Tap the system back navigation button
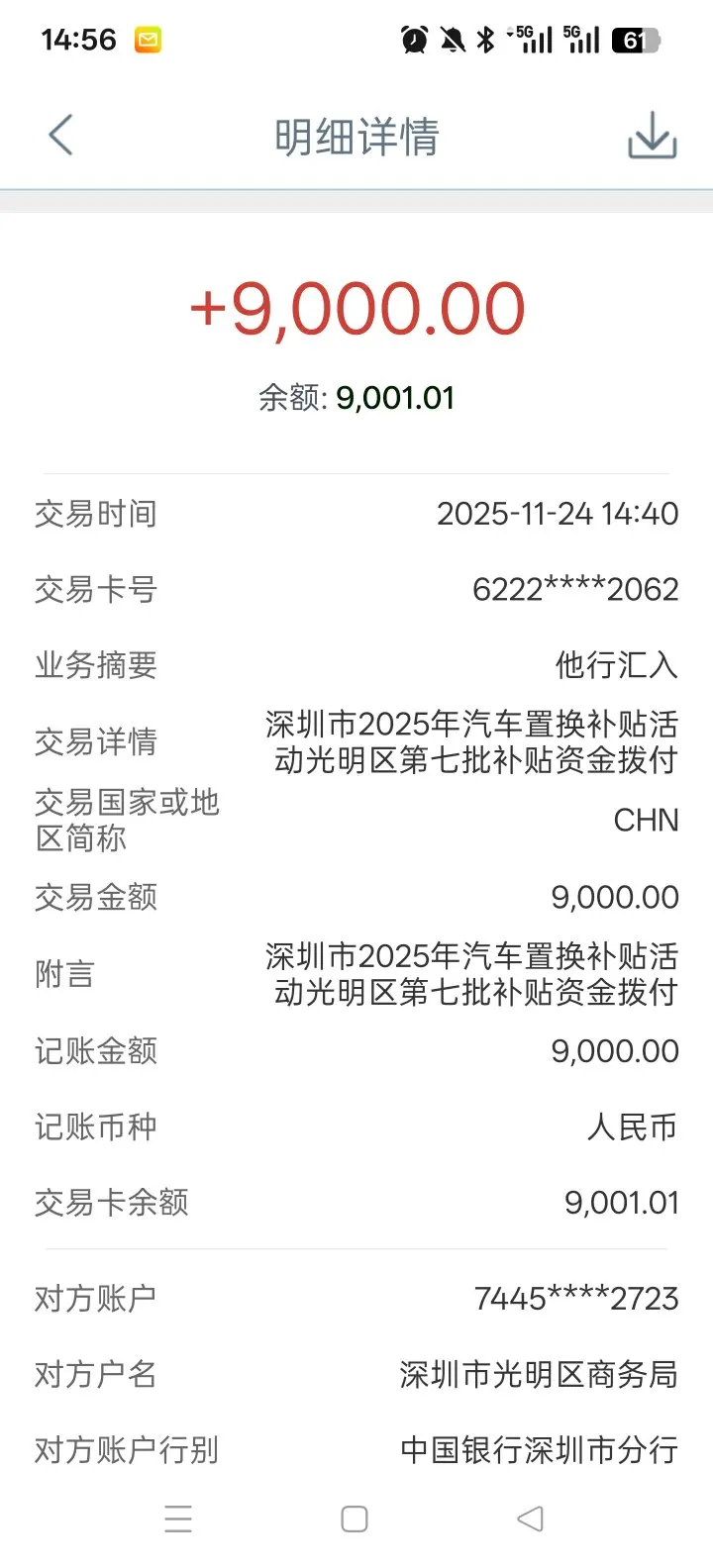Image resolution: width=713 pixels, height=1568 pixels. click(531, 1519)
